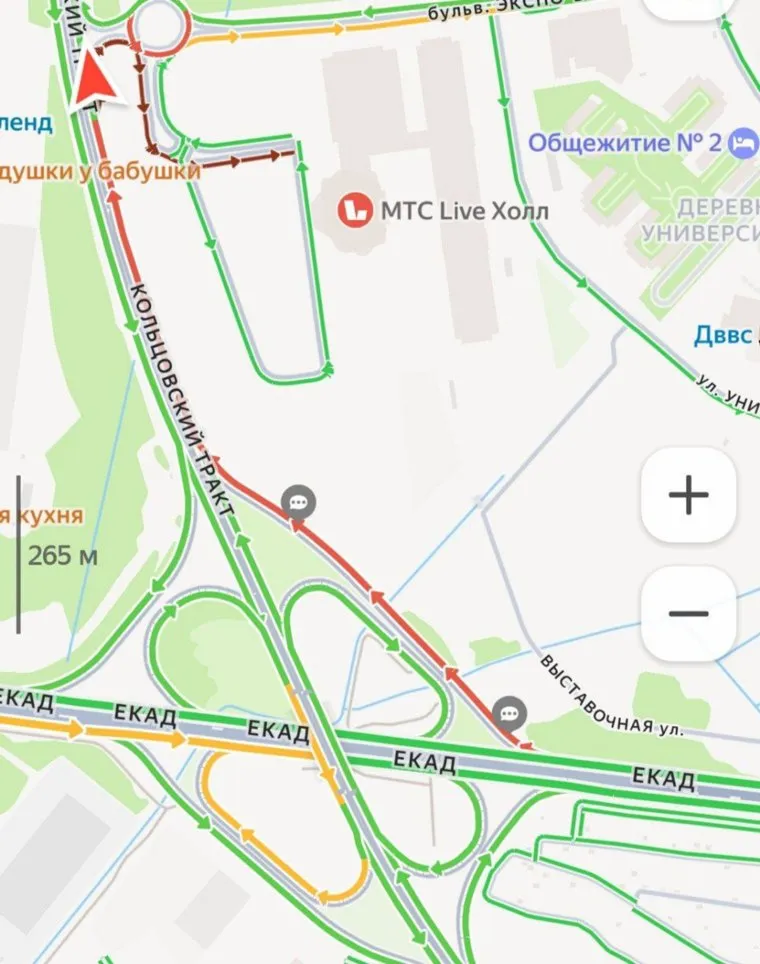Open the Общежитие № 2 hotel marker

point(743,141)
